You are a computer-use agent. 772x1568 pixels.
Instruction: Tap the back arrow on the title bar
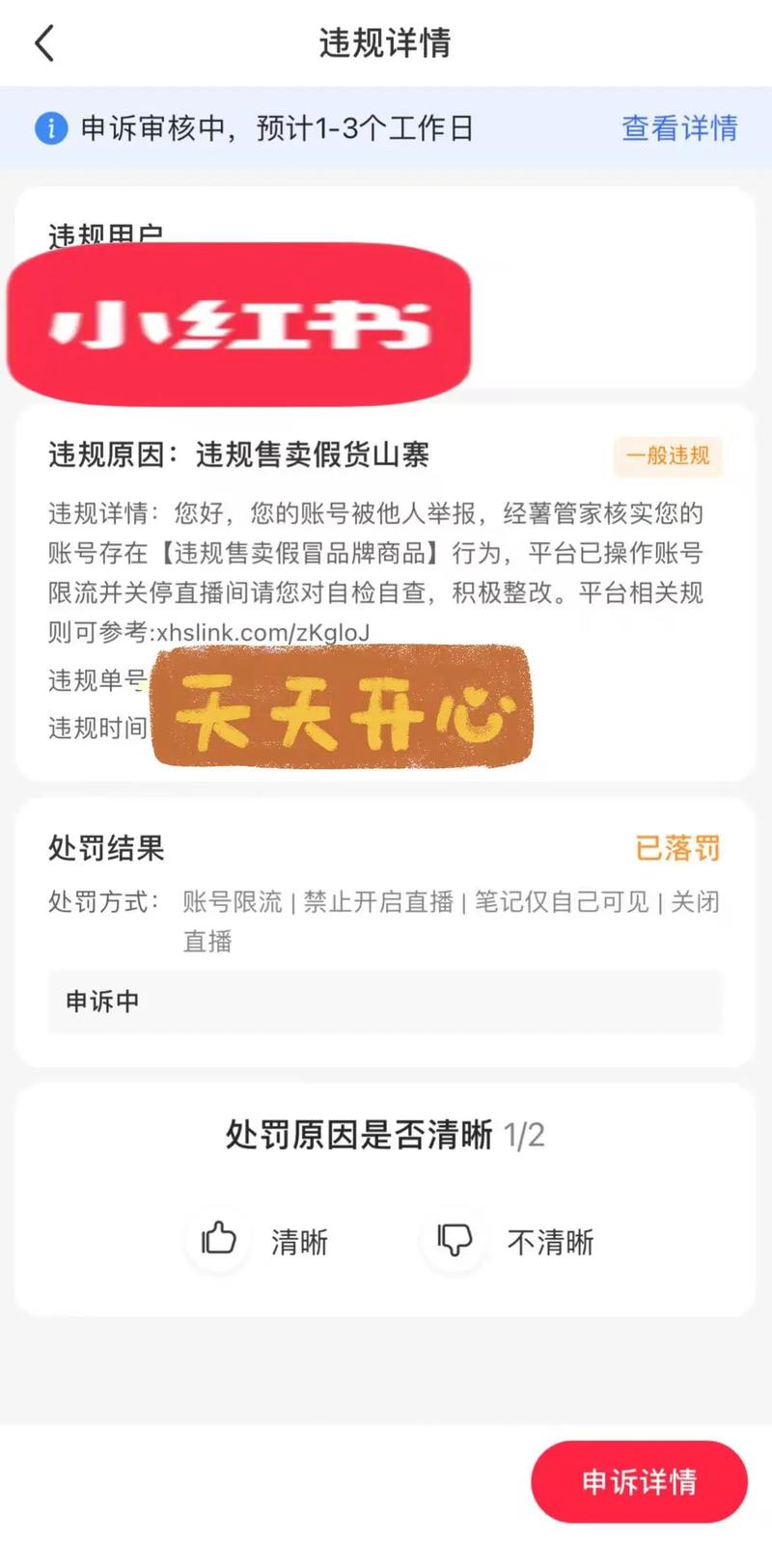42,43
